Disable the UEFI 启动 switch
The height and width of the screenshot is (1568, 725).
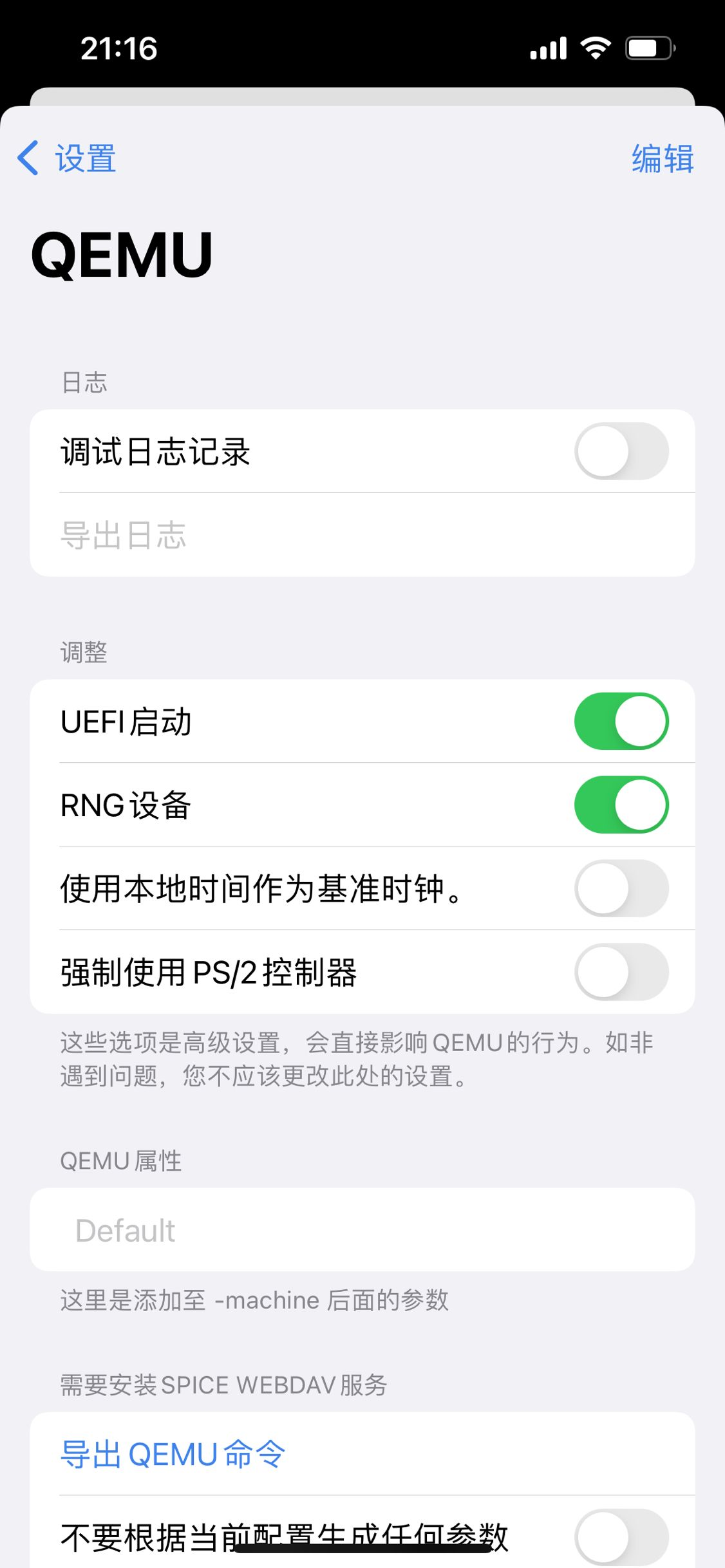click(622, 721)
